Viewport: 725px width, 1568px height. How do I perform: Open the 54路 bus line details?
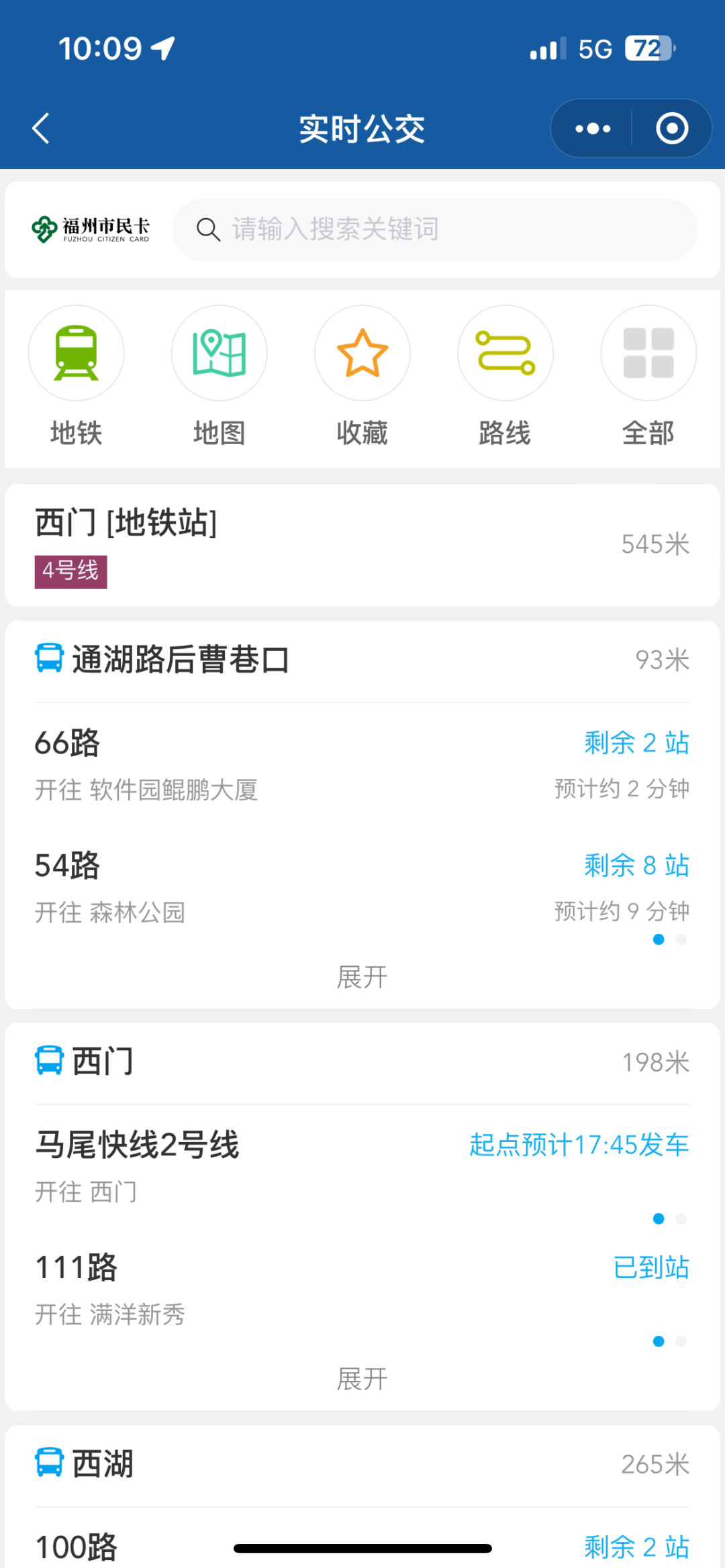tap(362, 887)
